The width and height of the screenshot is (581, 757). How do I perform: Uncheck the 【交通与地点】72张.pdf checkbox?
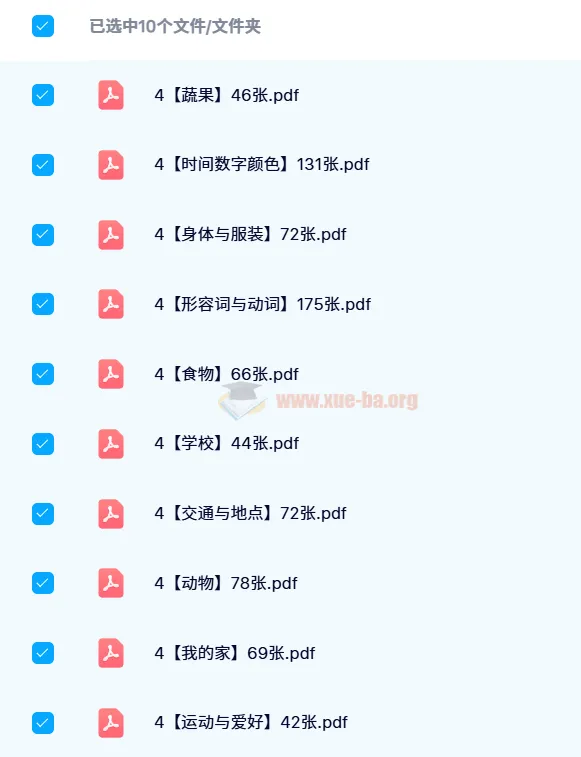click(x=43, y=514)
